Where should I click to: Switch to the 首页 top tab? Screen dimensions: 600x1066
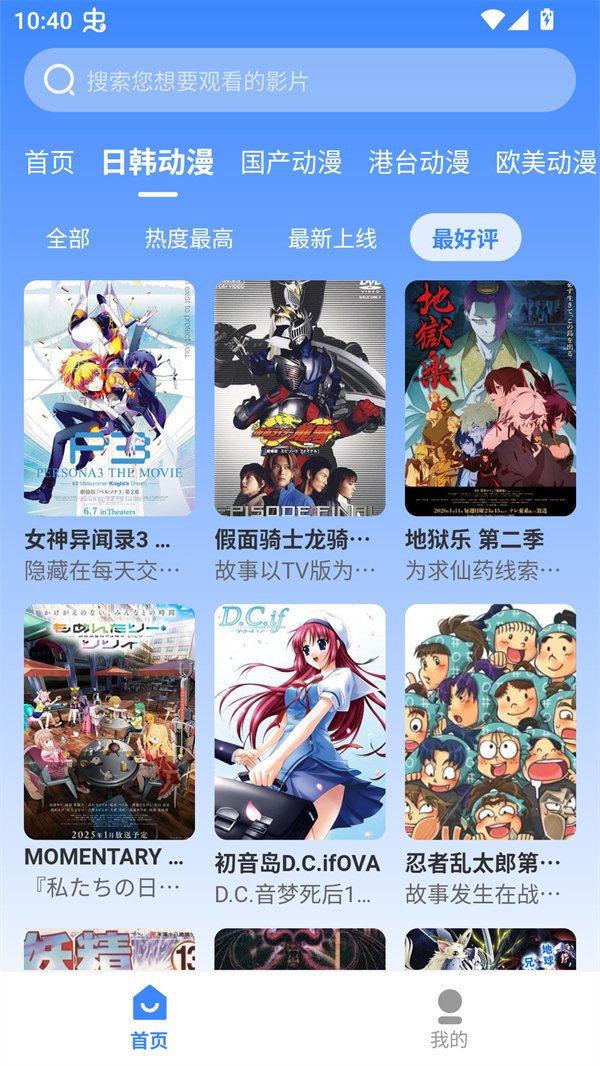point(50,162)
